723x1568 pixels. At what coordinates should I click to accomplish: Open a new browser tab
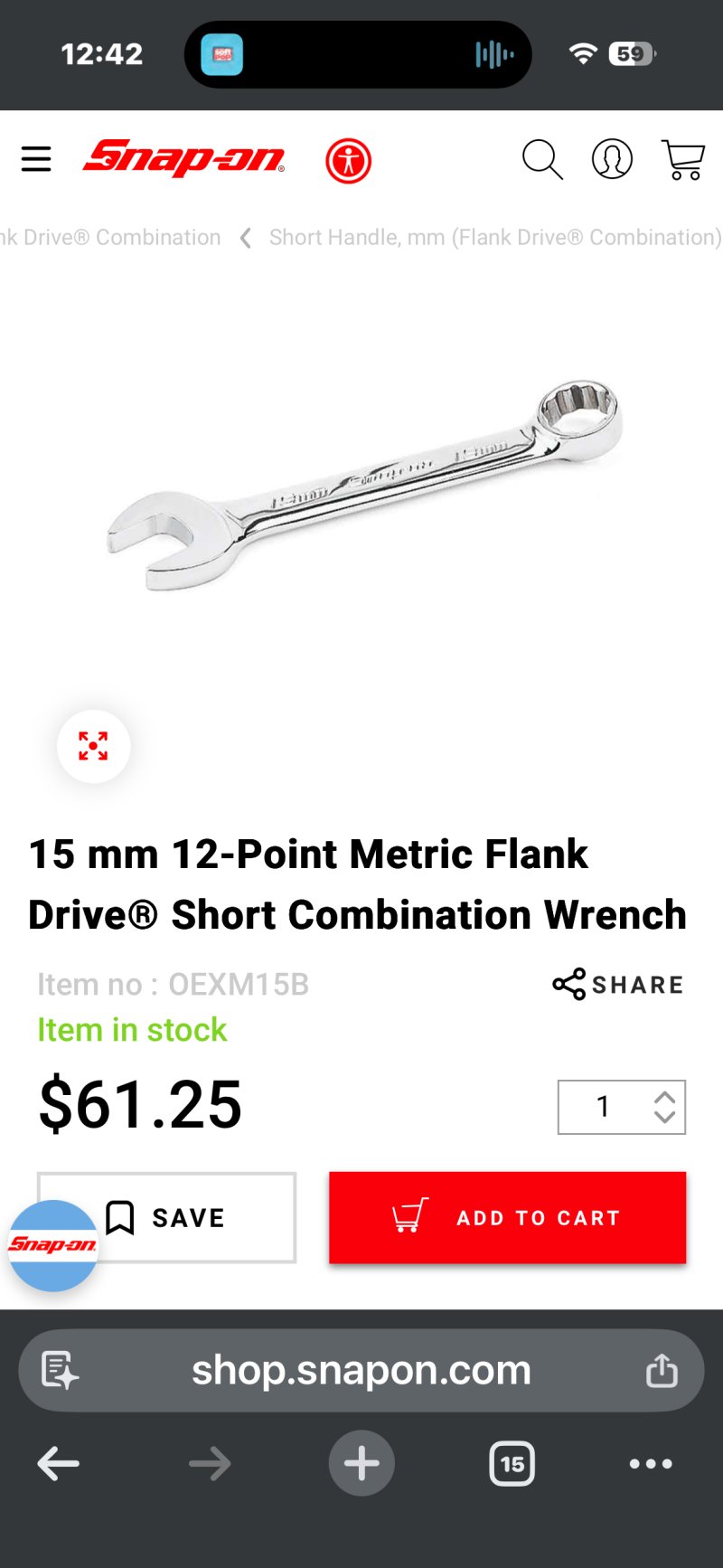361,1463
